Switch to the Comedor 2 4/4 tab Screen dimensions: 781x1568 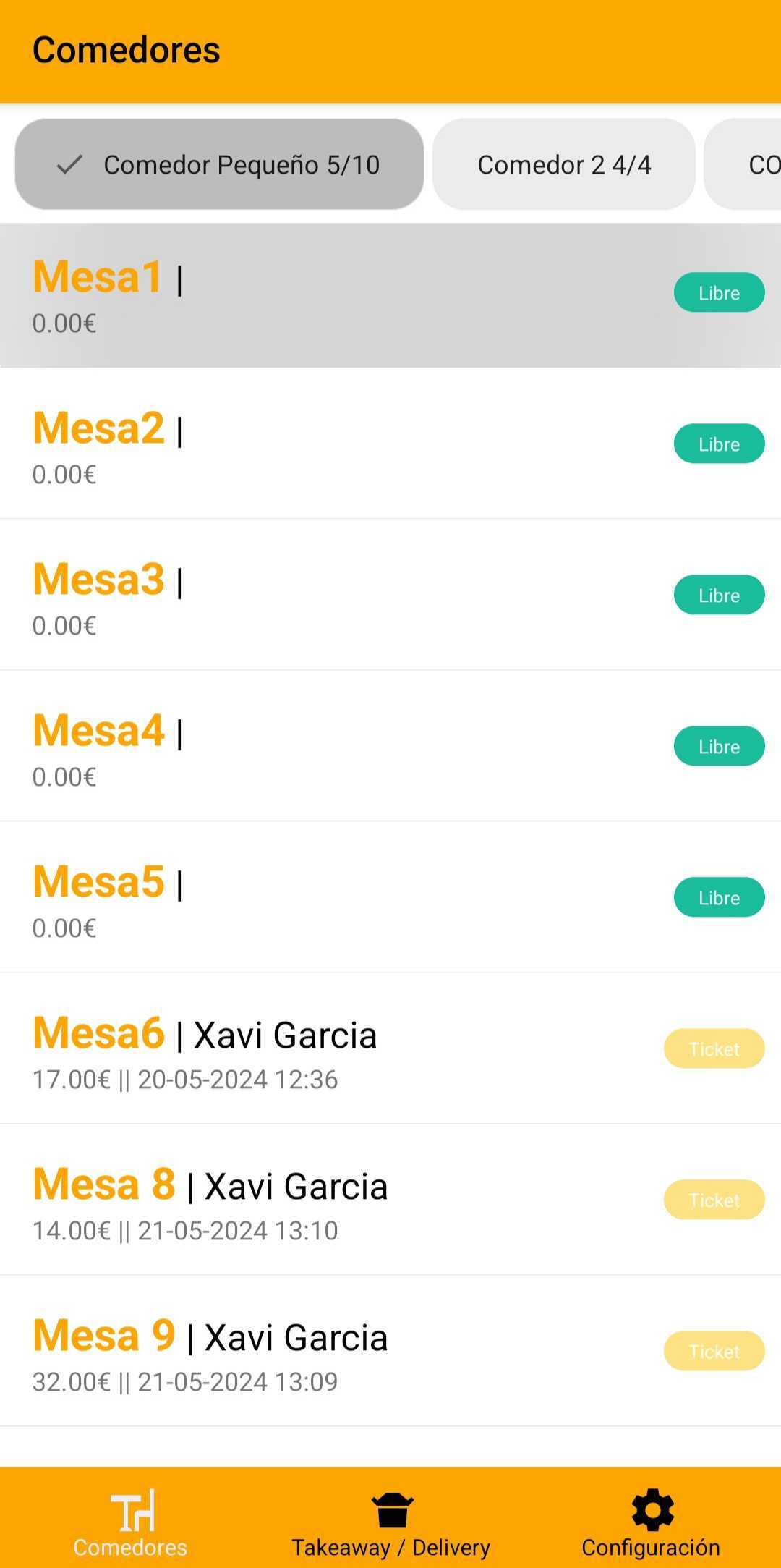click(563, 164)
